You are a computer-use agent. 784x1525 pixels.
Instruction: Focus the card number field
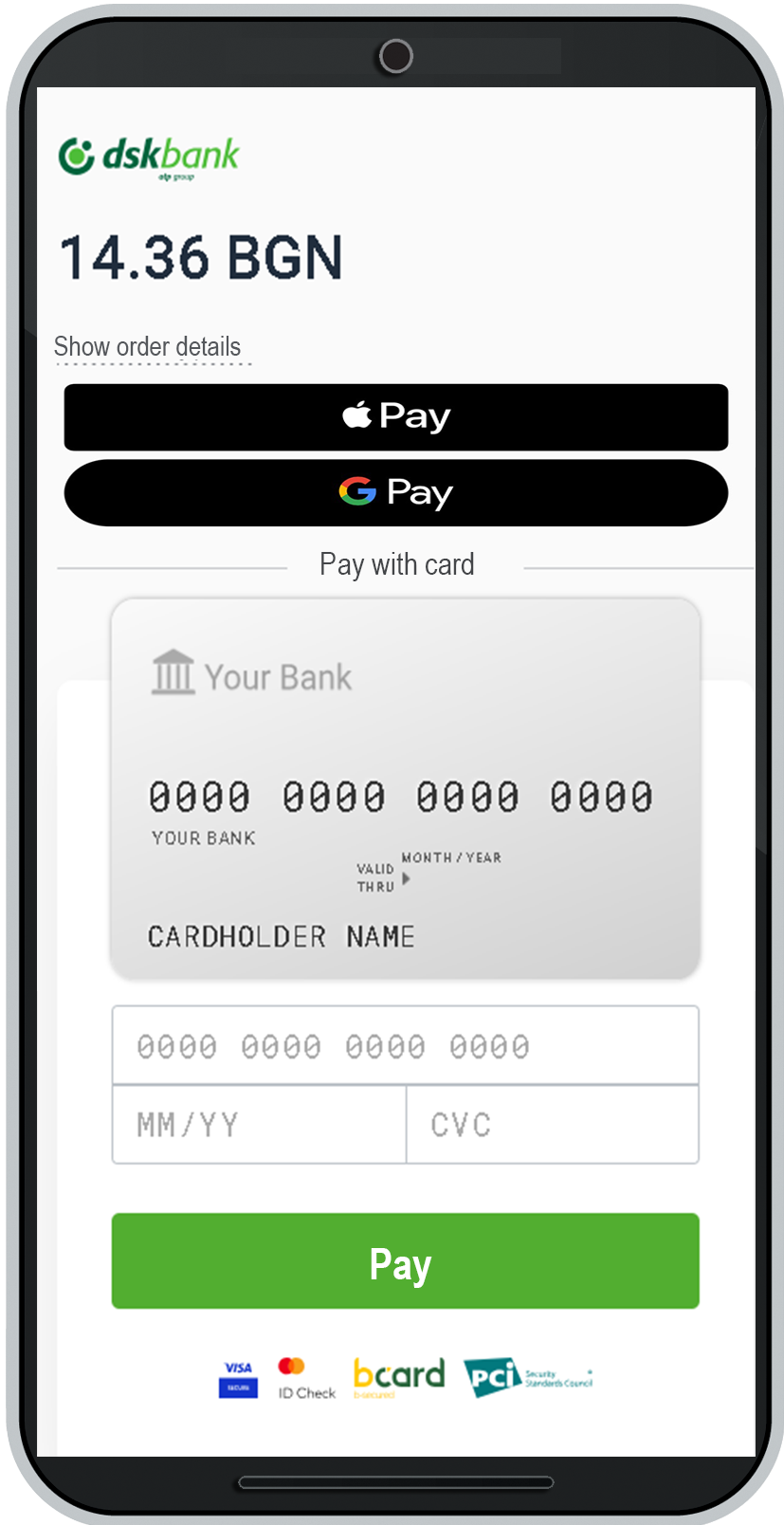[405, 1046]
